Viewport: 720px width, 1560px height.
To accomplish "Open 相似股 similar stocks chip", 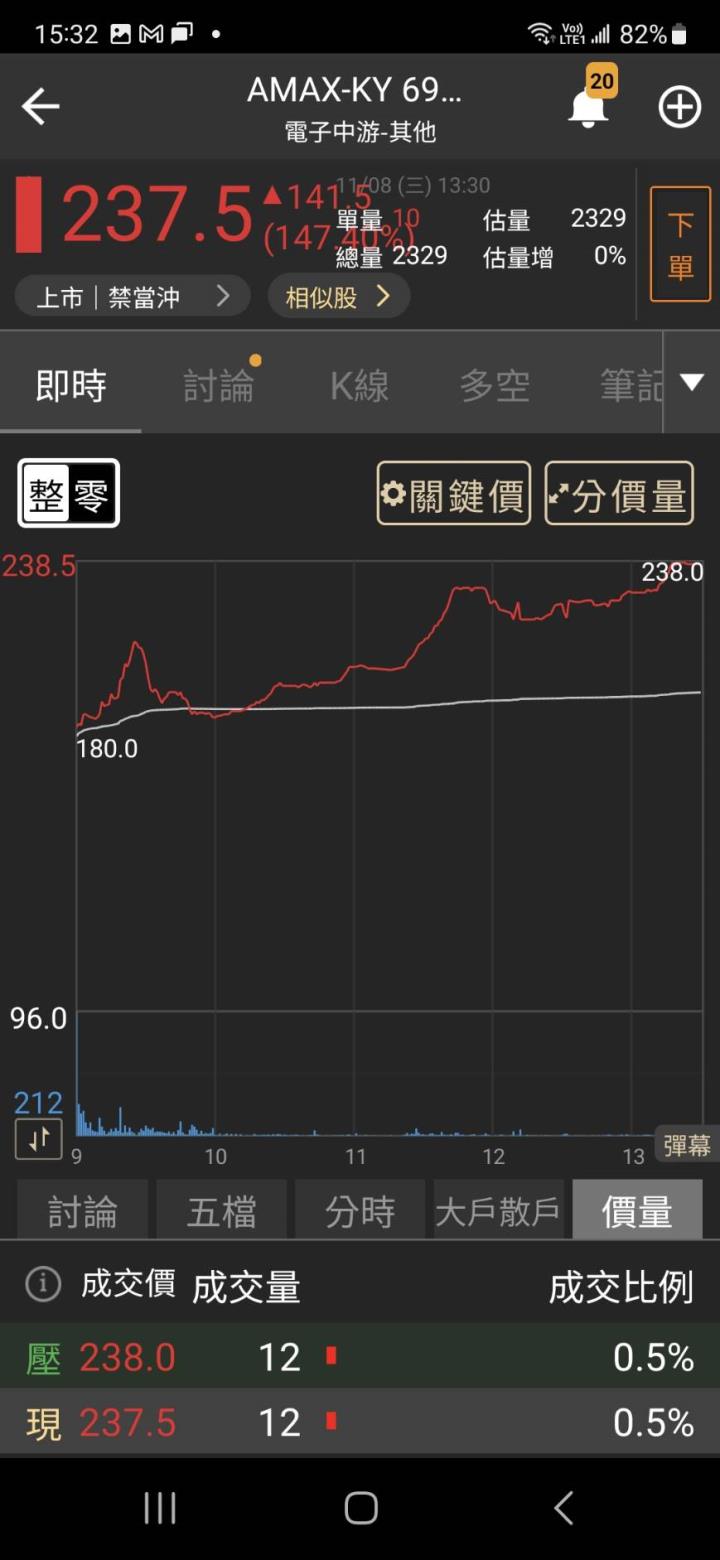I will [x=338, y=297].
